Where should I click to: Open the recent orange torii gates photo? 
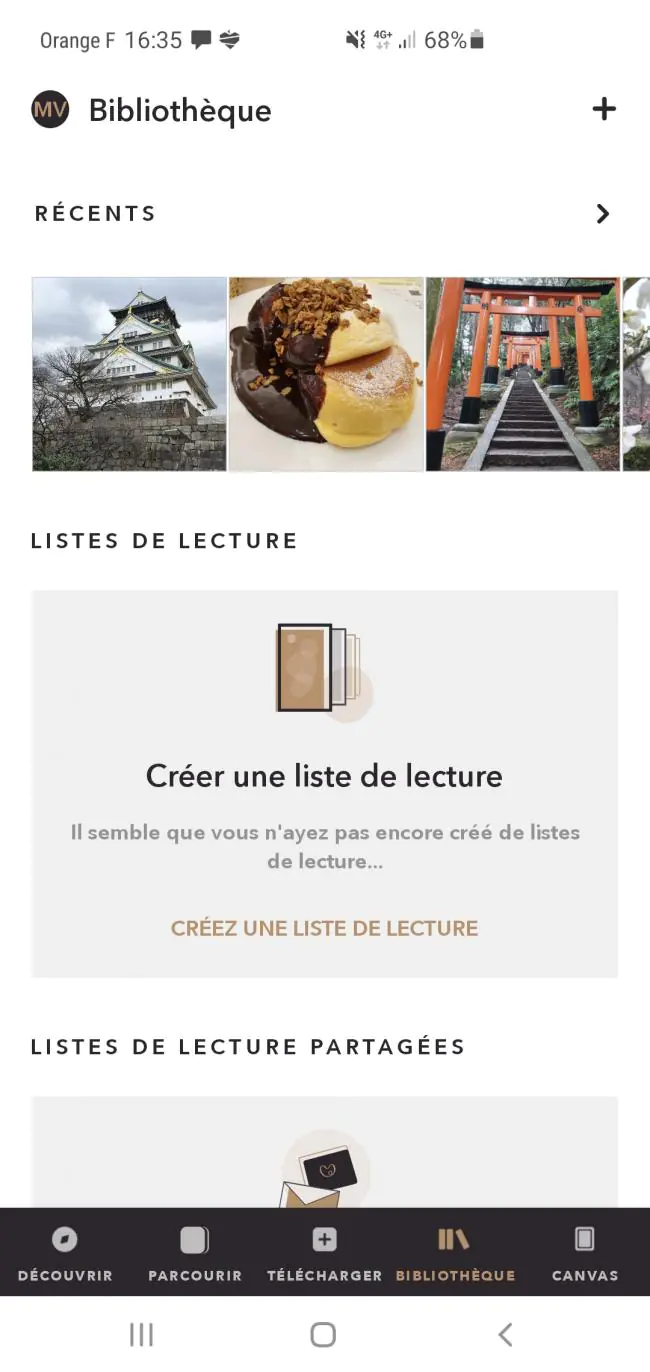[x=523, y=374]
